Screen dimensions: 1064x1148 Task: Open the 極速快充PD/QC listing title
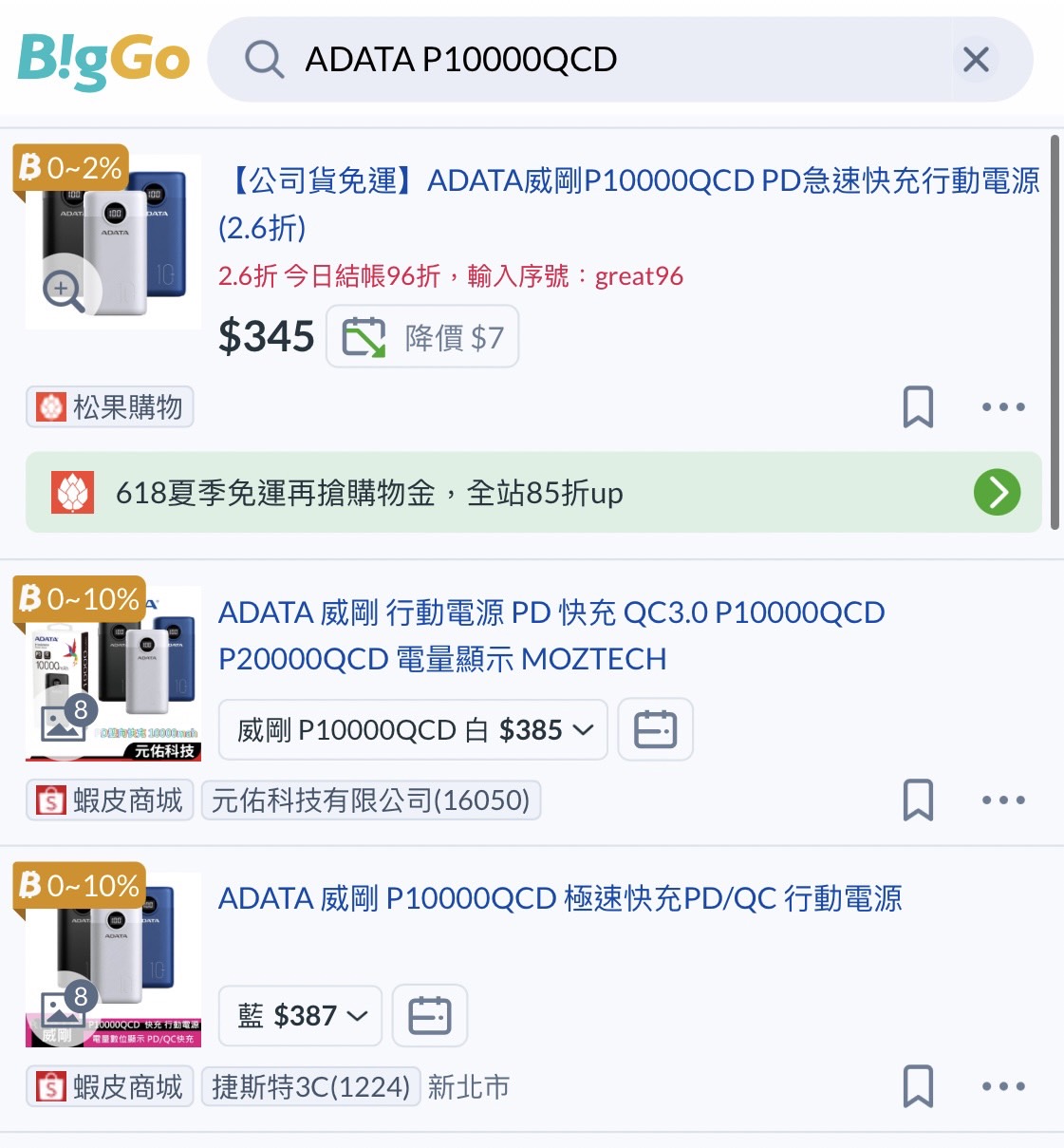(x=560, y=898)
